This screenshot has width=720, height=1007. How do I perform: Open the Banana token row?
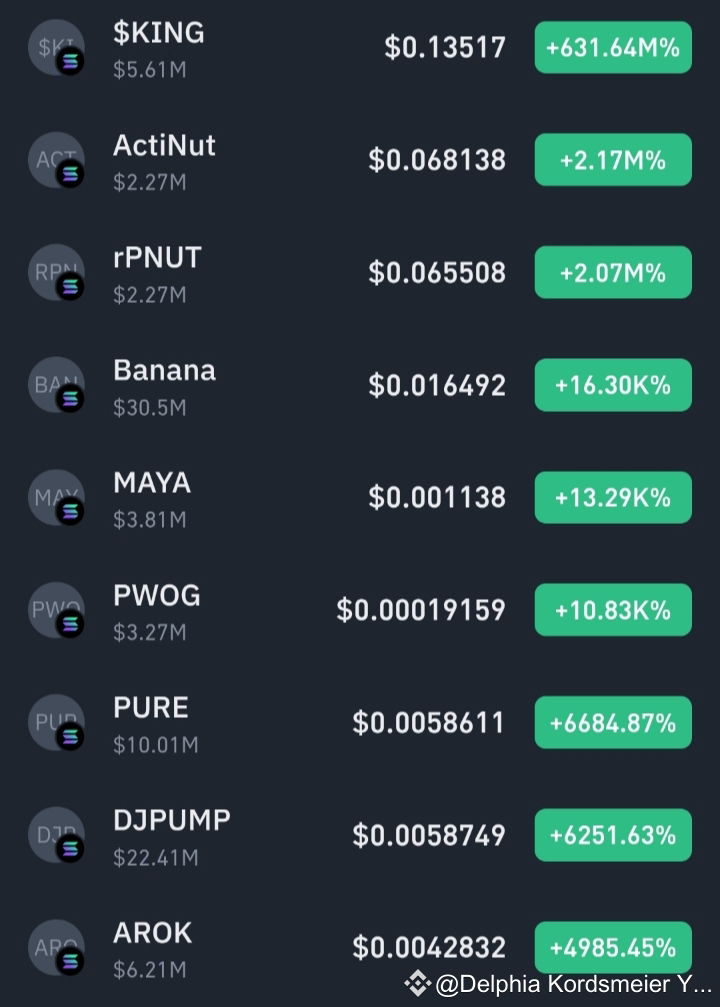click(165, 372)
